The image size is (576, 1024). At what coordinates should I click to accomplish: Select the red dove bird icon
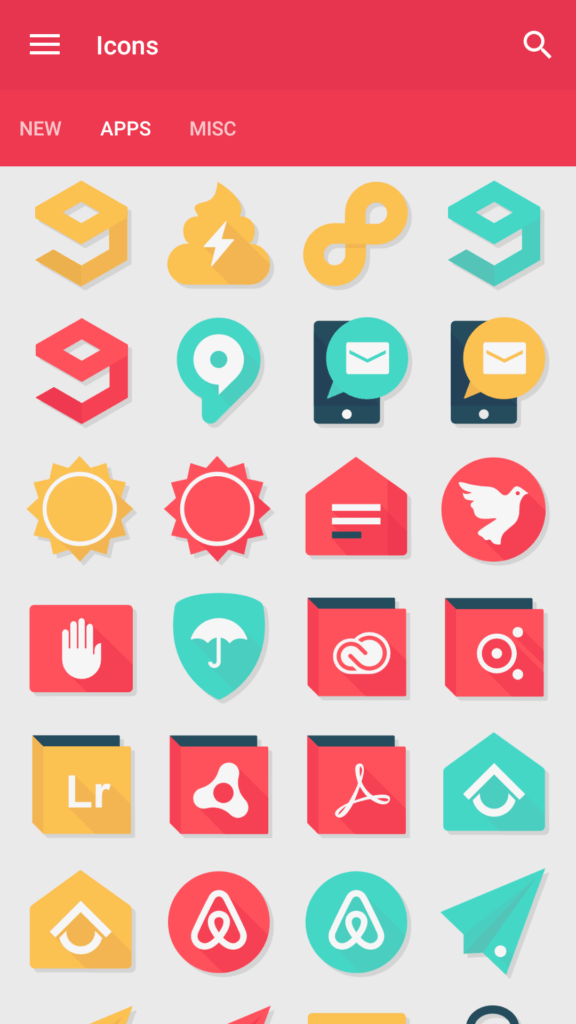(493, 509)
